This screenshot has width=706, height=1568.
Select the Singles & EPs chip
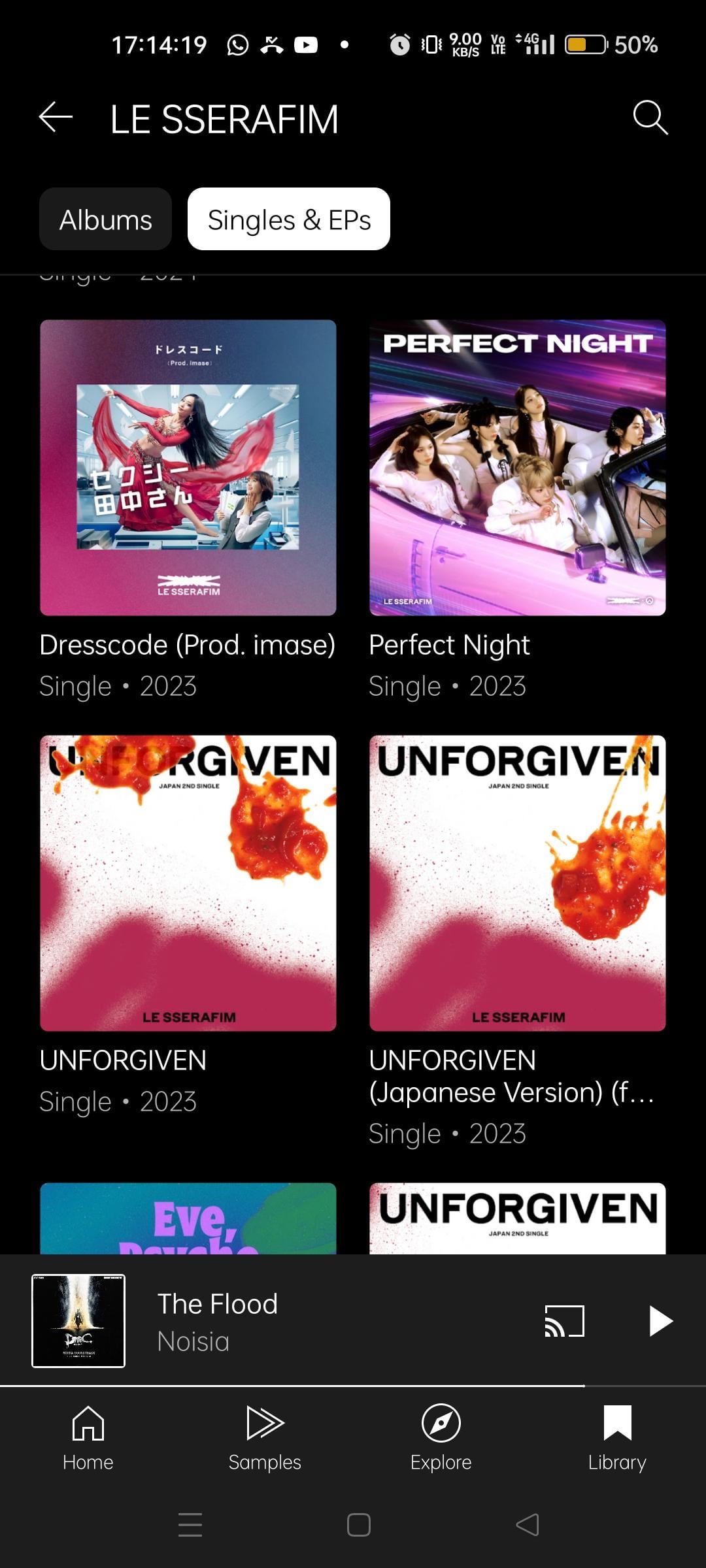[x=289, y=220]
